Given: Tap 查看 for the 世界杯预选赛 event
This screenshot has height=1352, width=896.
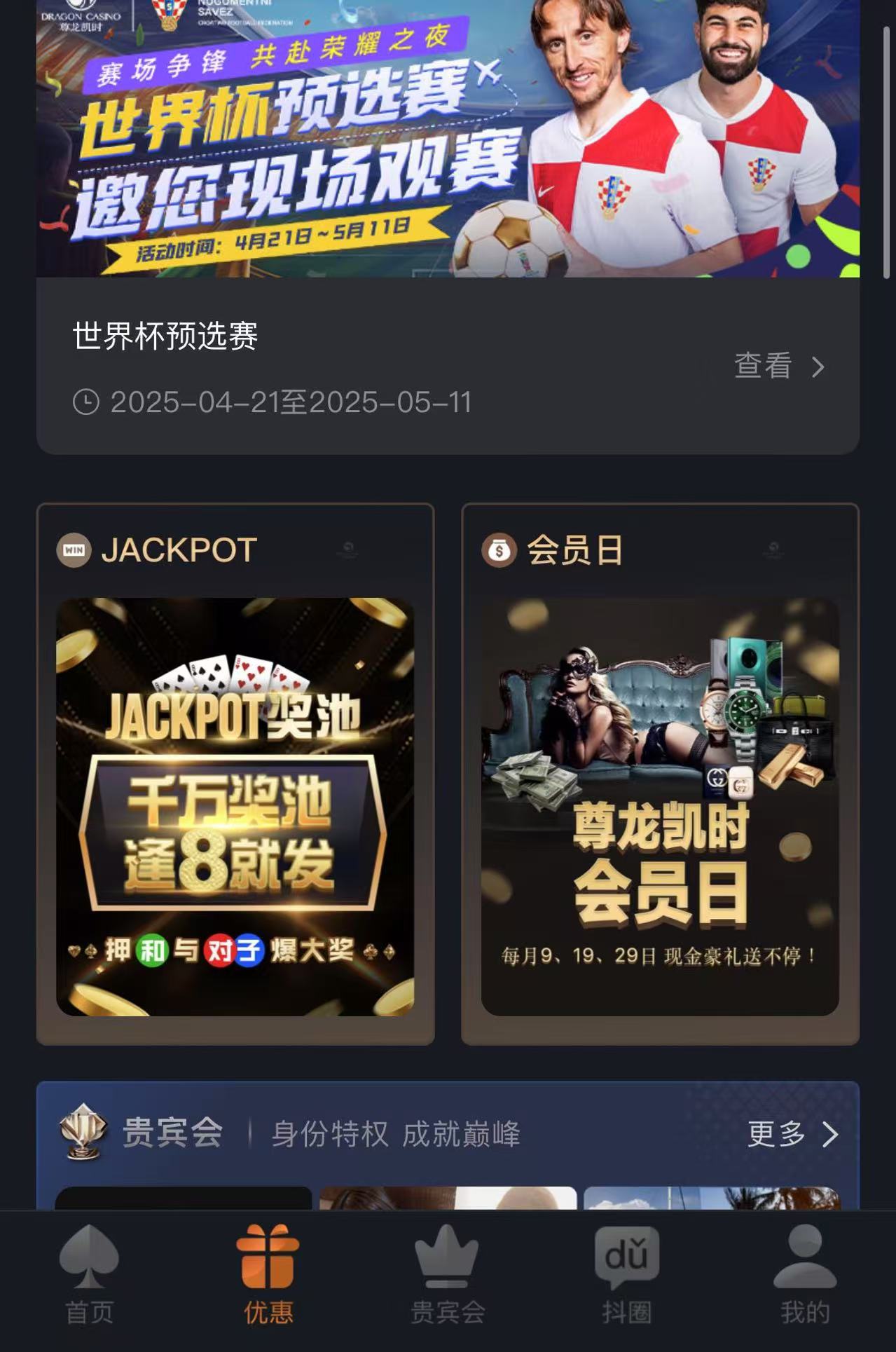Looking at the screenshot, I should pyautogui.click(x=778, y=366).
